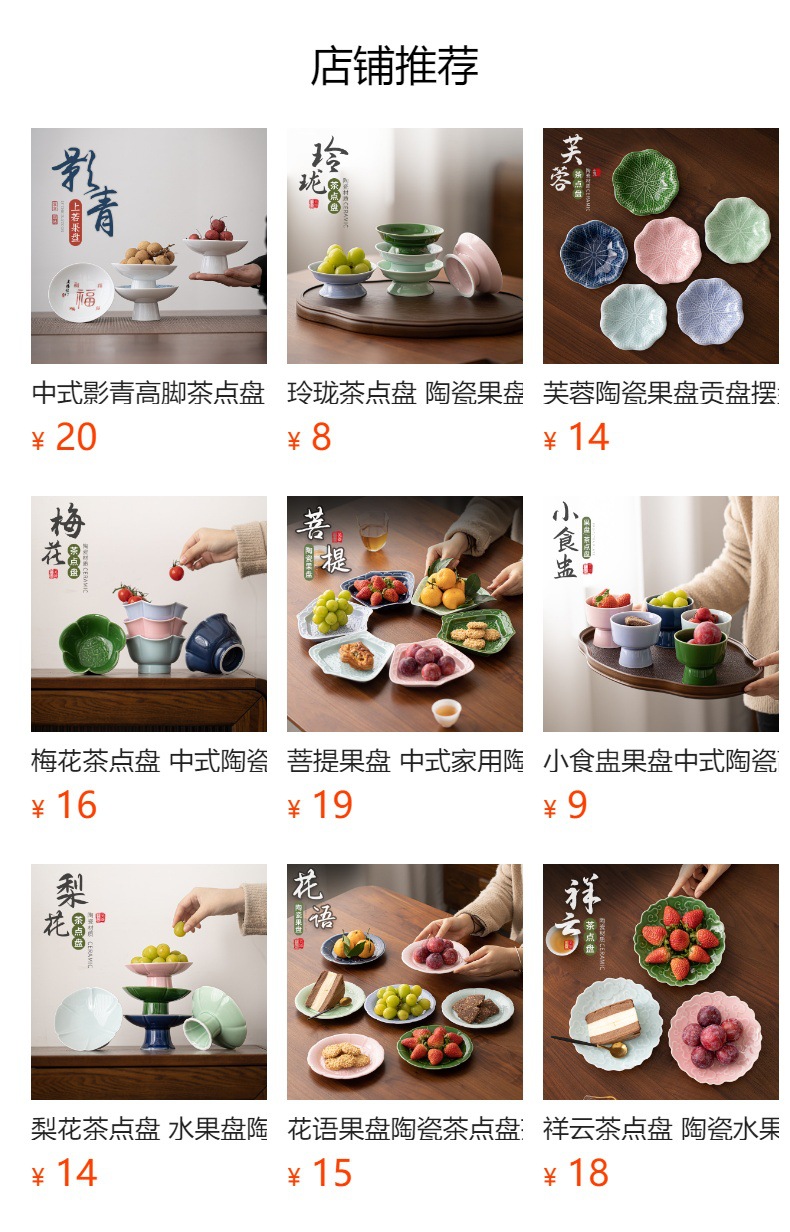This screenshot has width=790, height=1232.
Task: Tap the 菩提果盘 product tile
Action: click(x=404, y=614)
